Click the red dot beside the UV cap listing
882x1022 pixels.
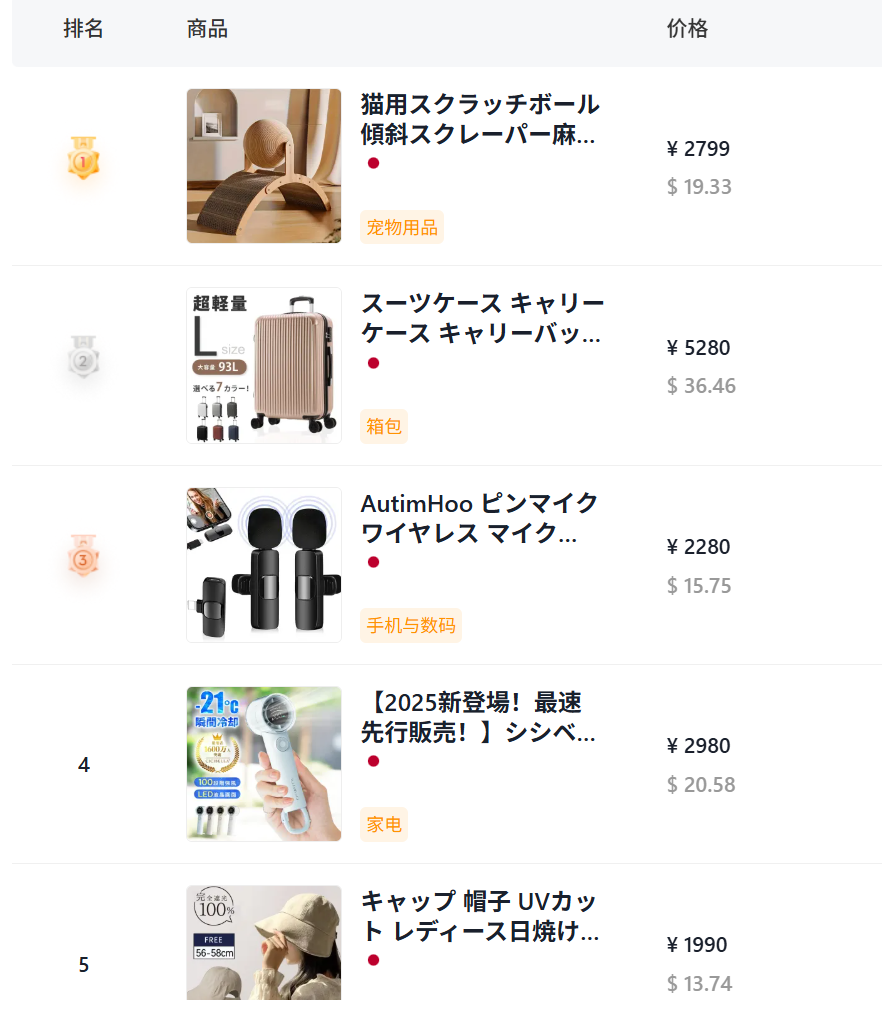(x=373, y=959)
